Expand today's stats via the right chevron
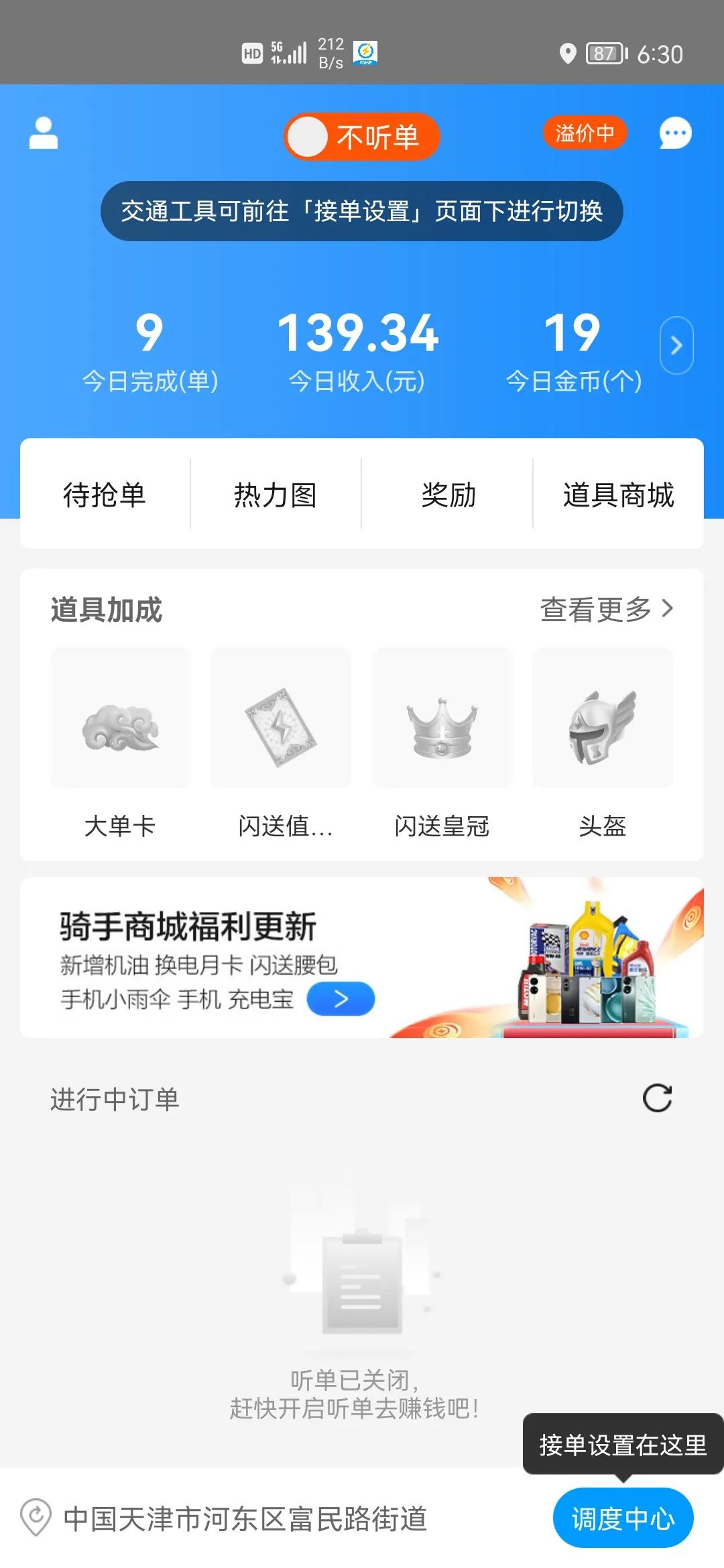 [677, 344]
